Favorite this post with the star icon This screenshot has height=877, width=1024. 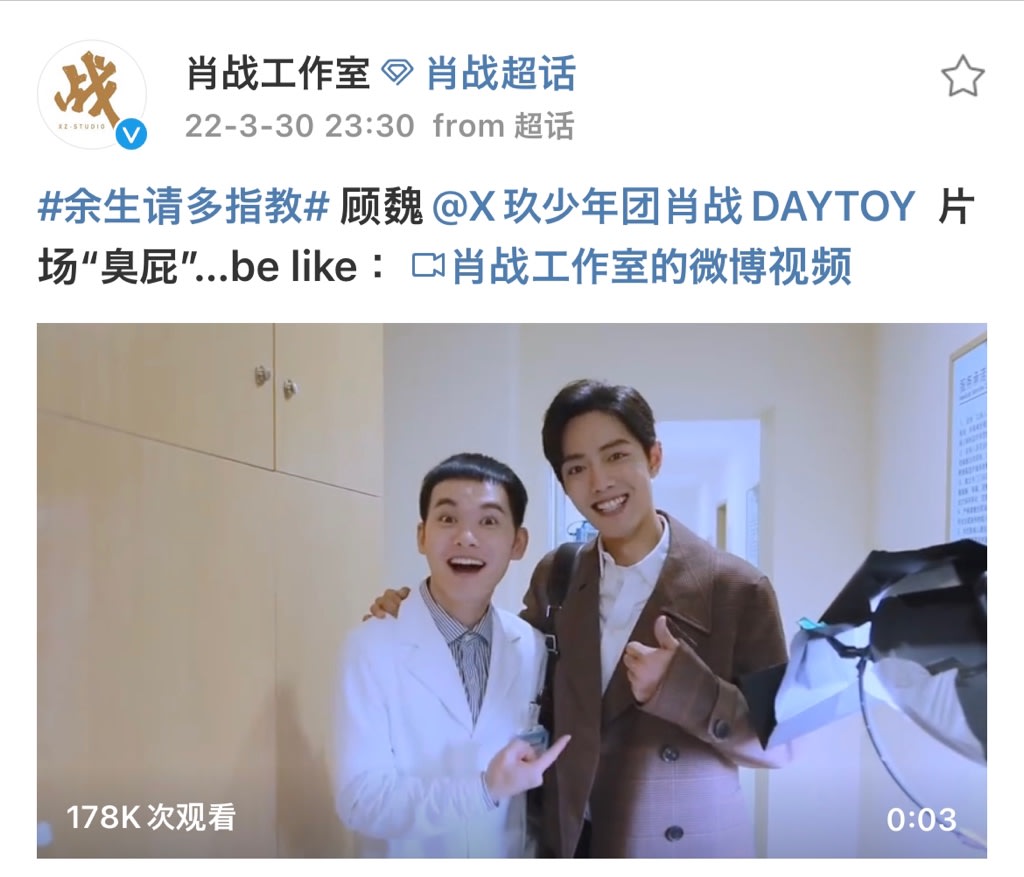[963, 77]
